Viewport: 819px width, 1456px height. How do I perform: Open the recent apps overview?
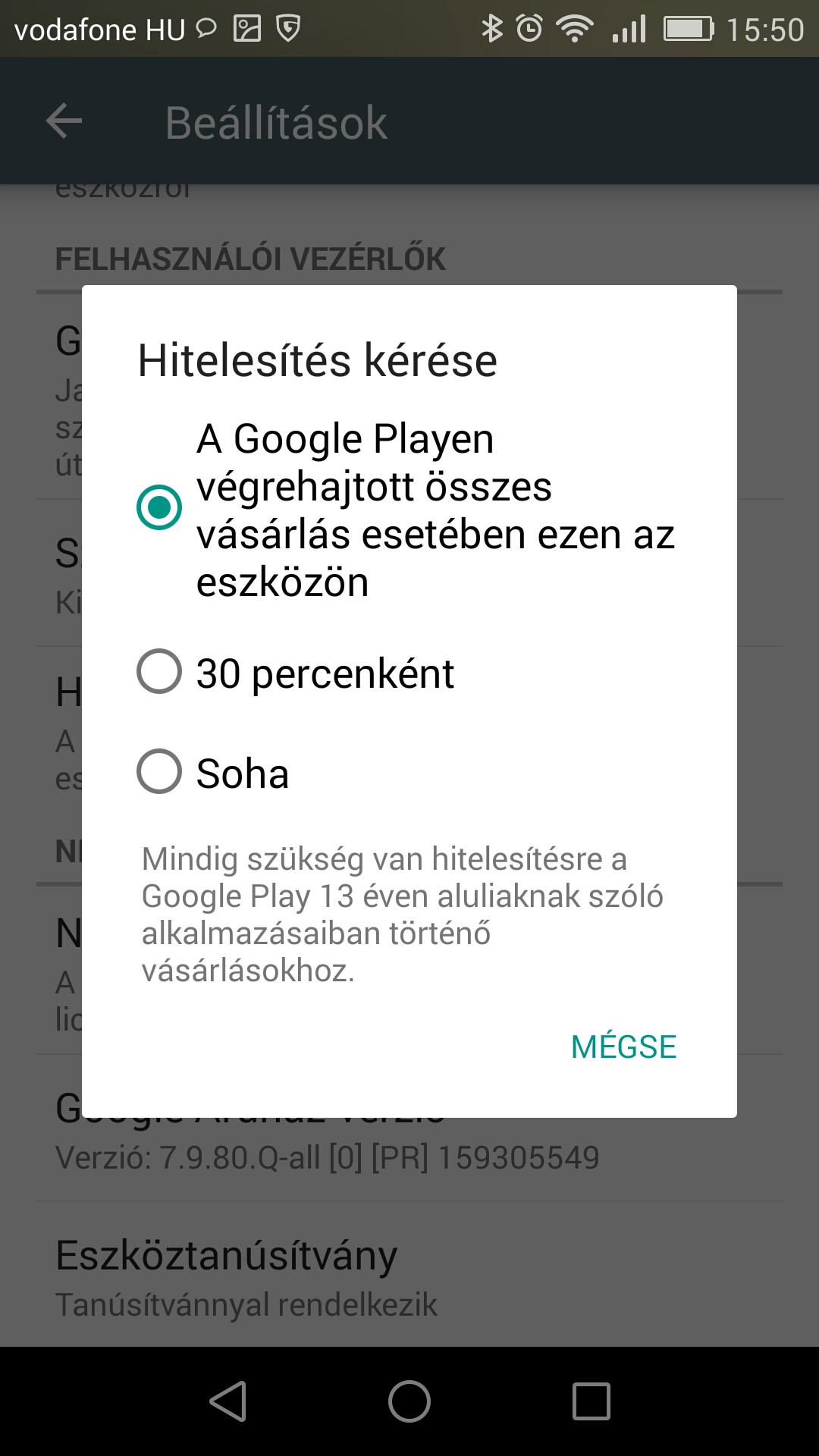(x=591, y=1401)
